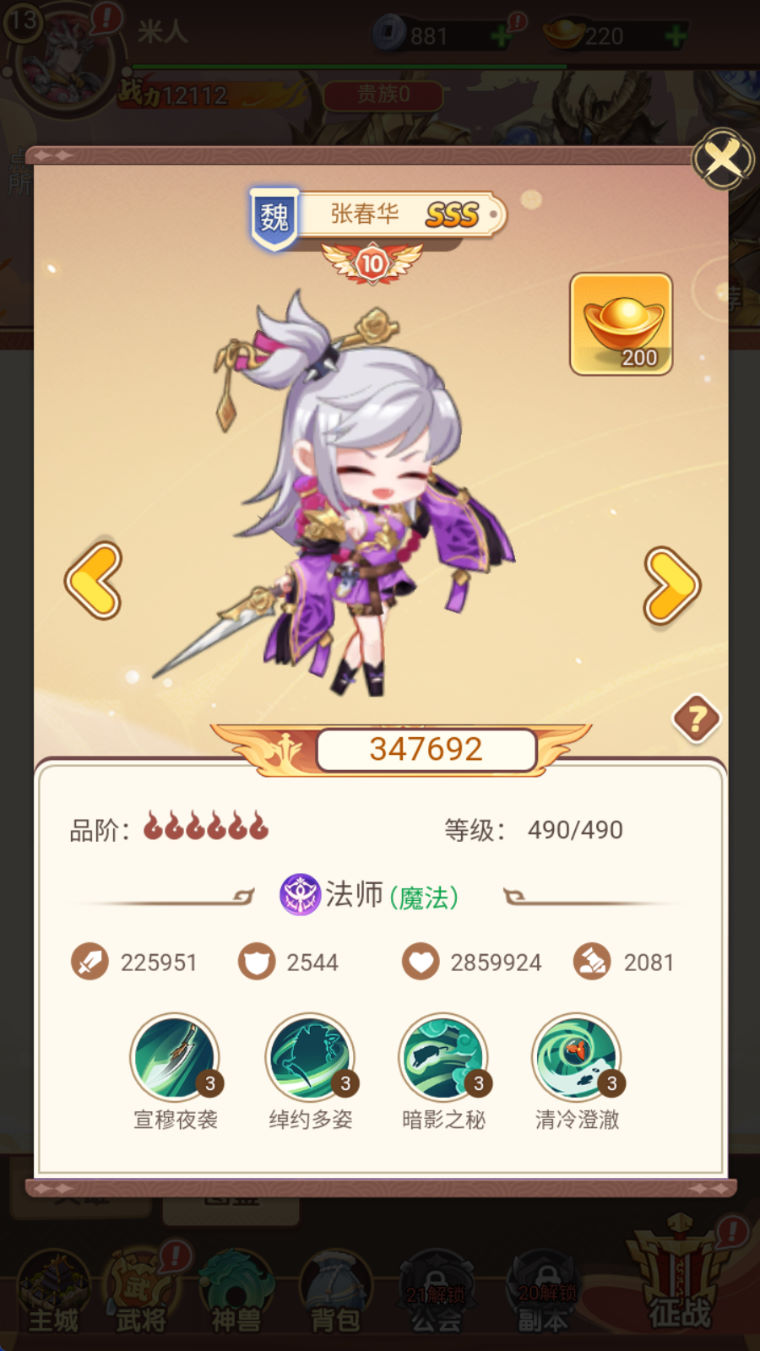Go to the next hero with right arrow
760x1351 pixels.
coord(671,585)
